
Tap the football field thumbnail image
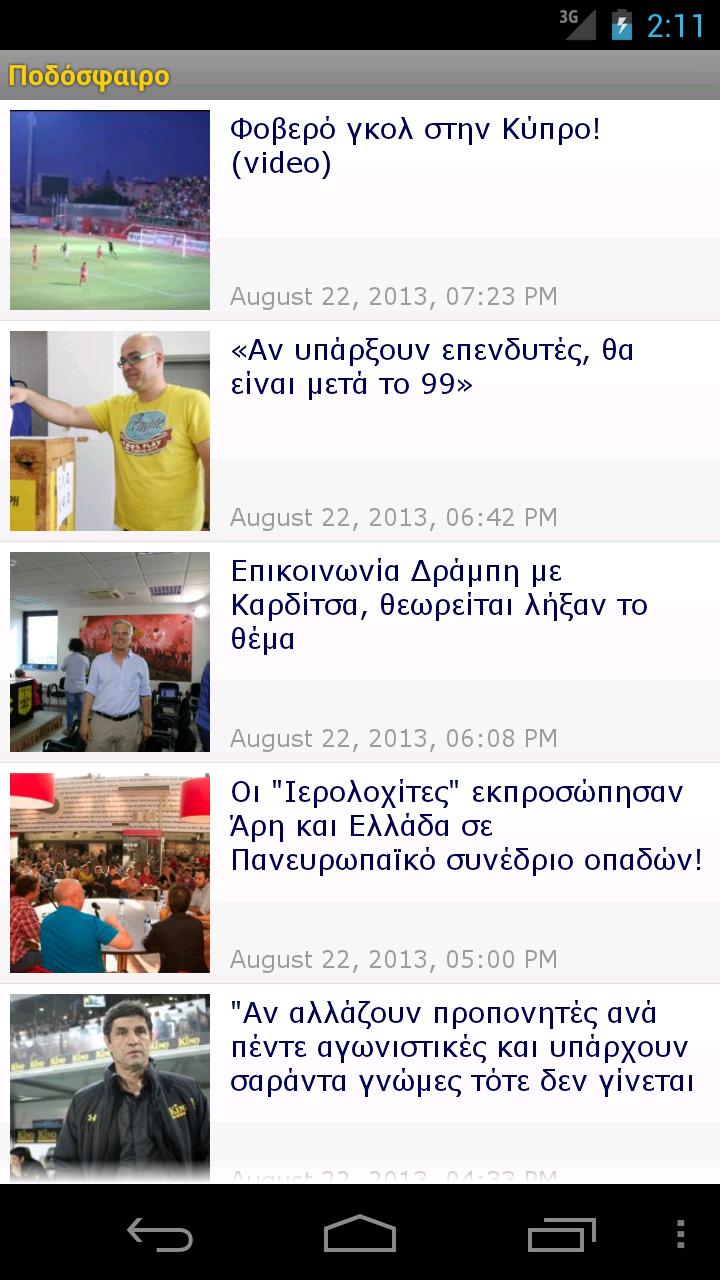click(110, 209)
